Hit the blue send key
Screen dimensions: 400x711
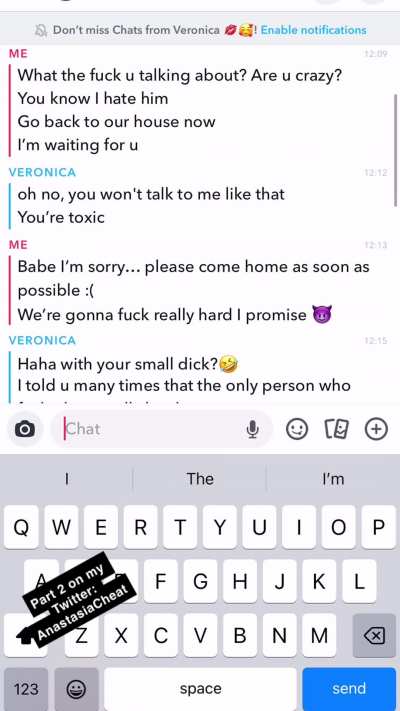point(349,689)
